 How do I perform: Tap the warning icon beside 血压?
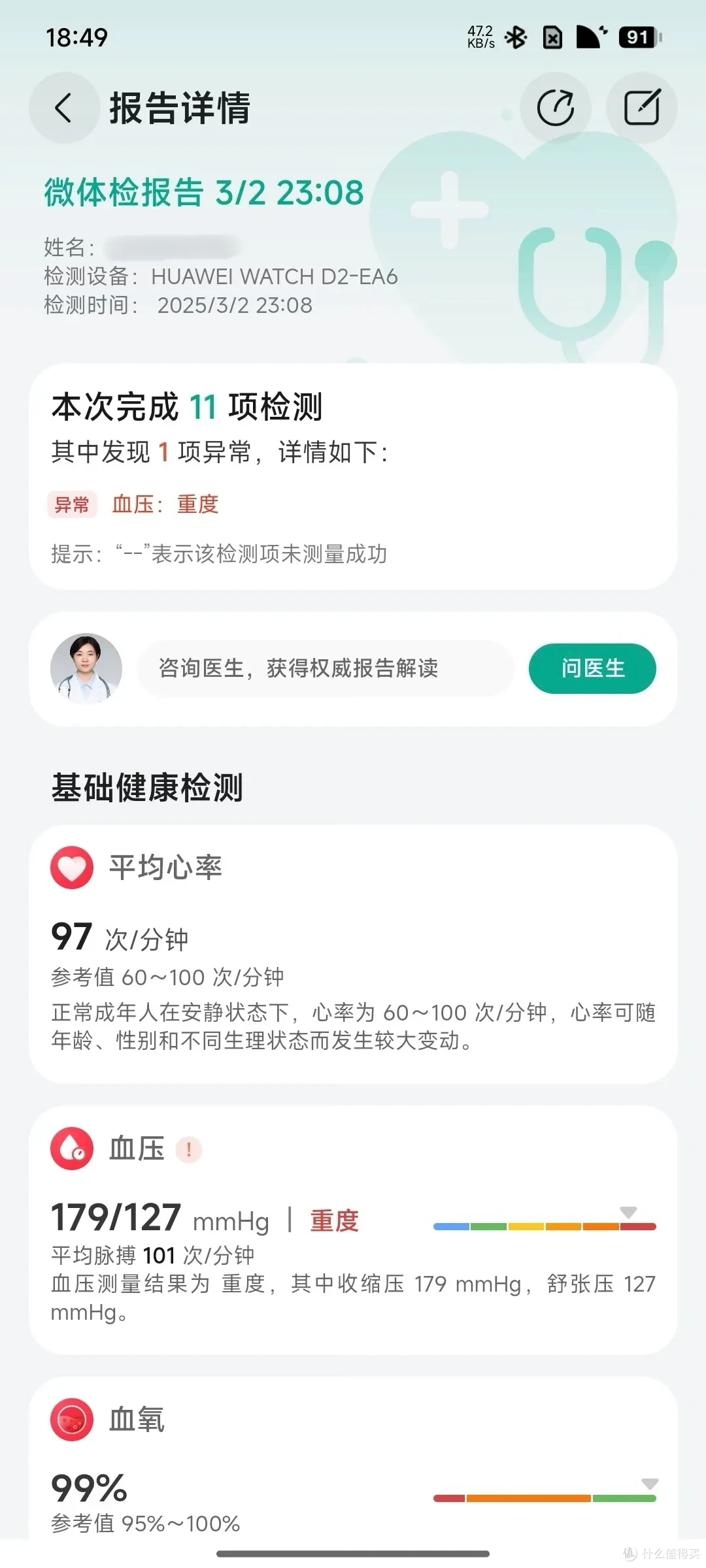(x=189, y=1149)
